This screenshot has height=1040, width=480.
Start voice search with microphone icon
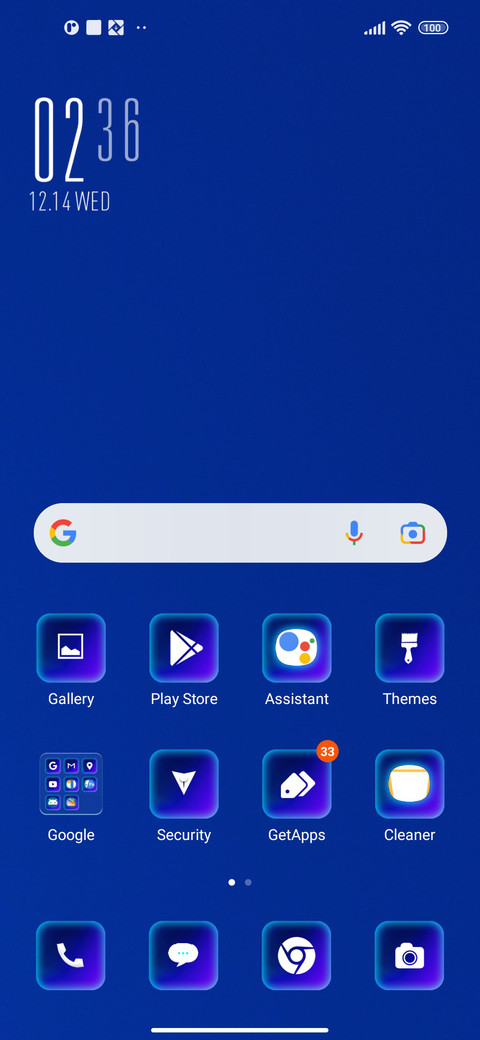click(354, 533)
